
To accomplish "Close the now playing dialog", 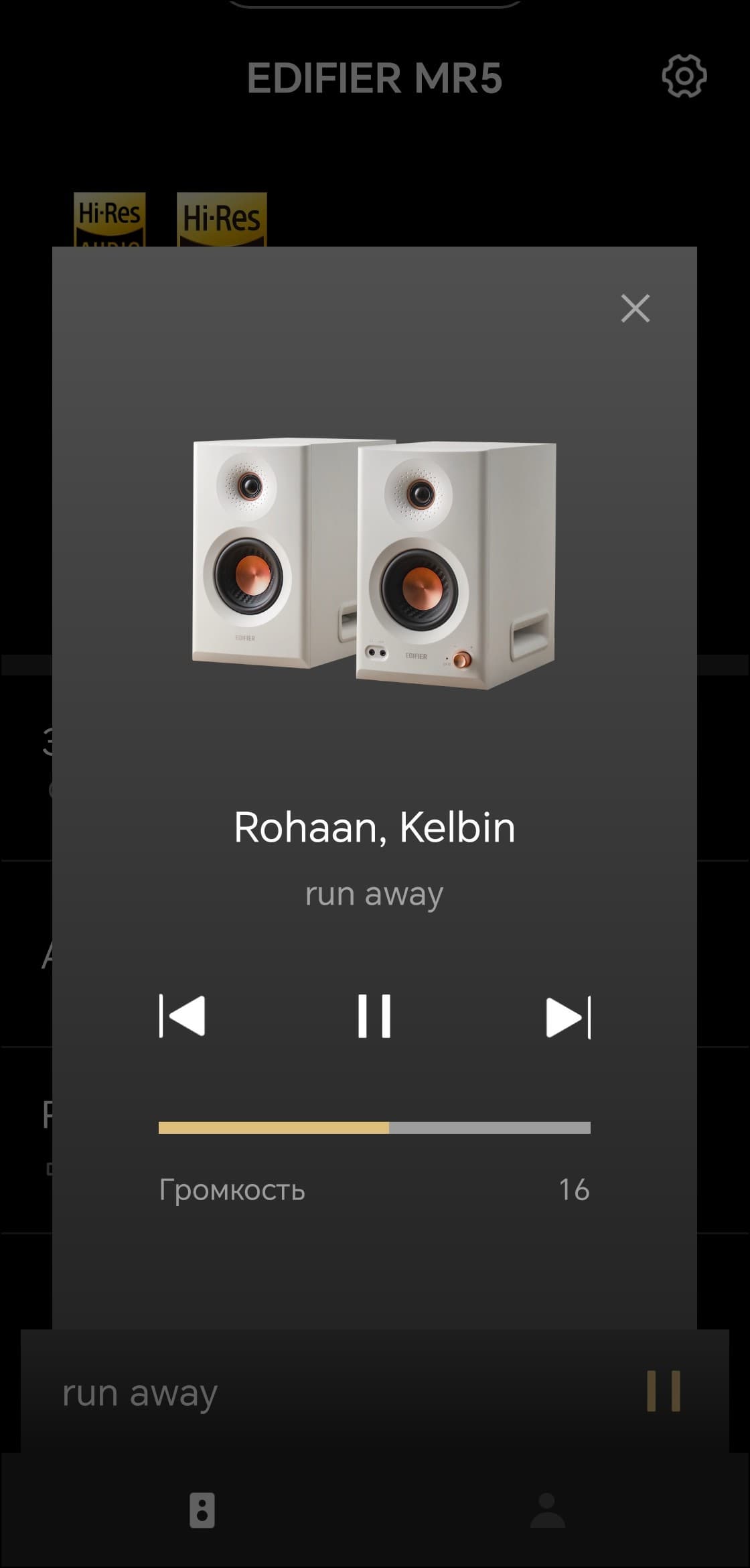I will [635, 308].
